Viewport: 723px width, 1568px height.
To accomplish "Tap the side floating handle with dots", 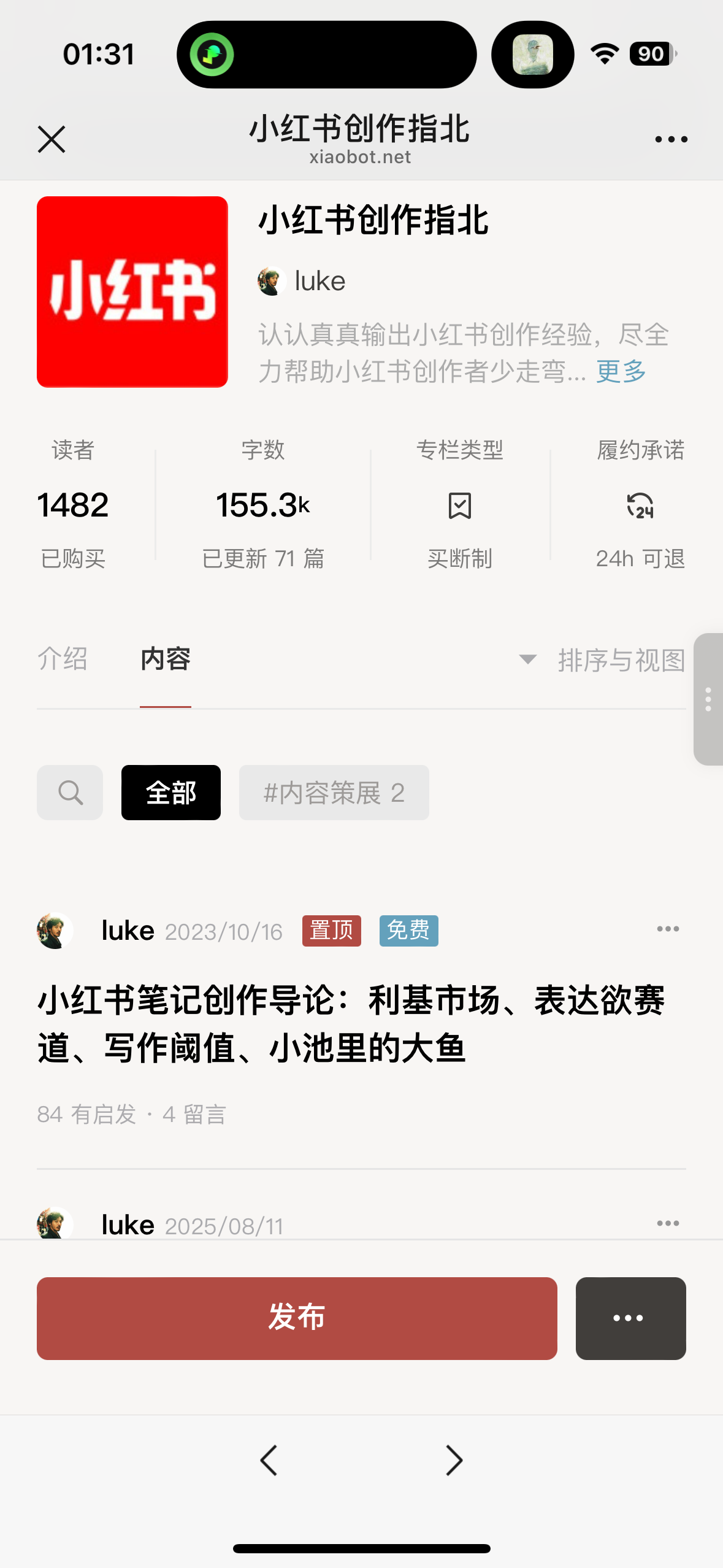I will click(x=708, y=699).
